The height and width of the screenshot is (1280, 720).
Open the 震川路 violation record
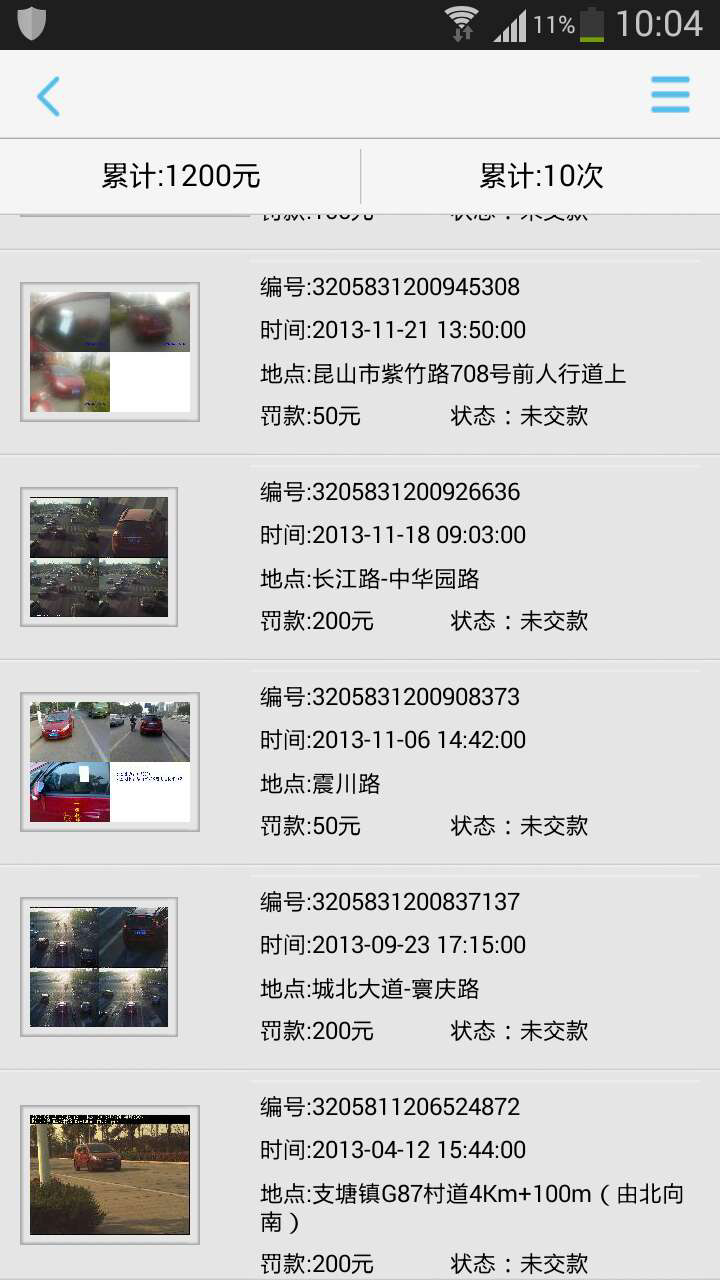tap(360, 762)
